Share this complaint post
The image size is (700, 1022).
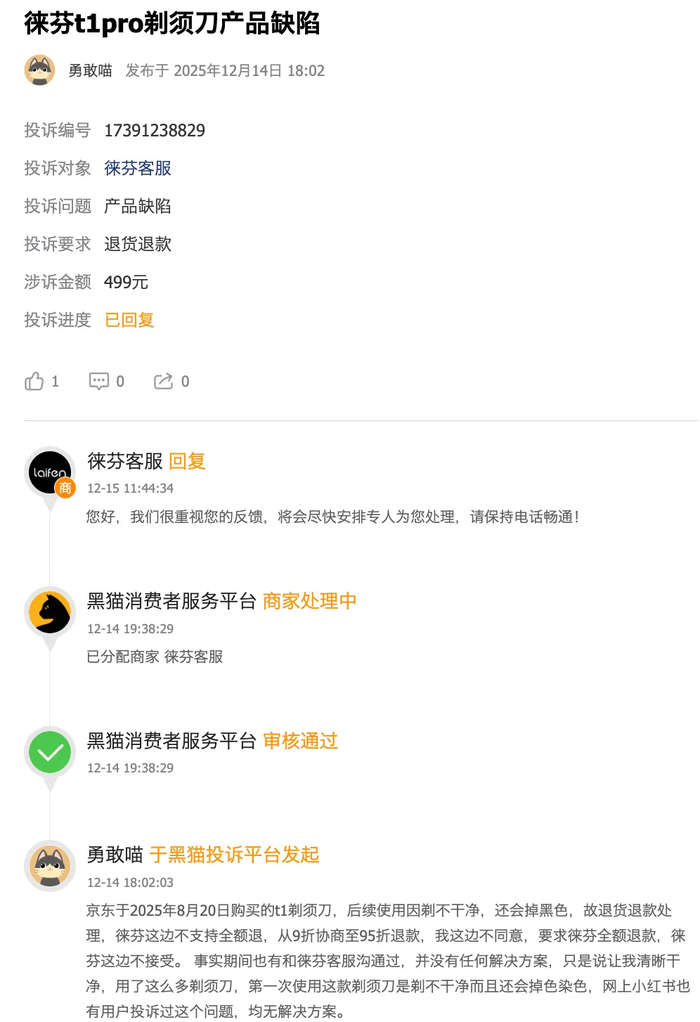[x=163, y=381]
